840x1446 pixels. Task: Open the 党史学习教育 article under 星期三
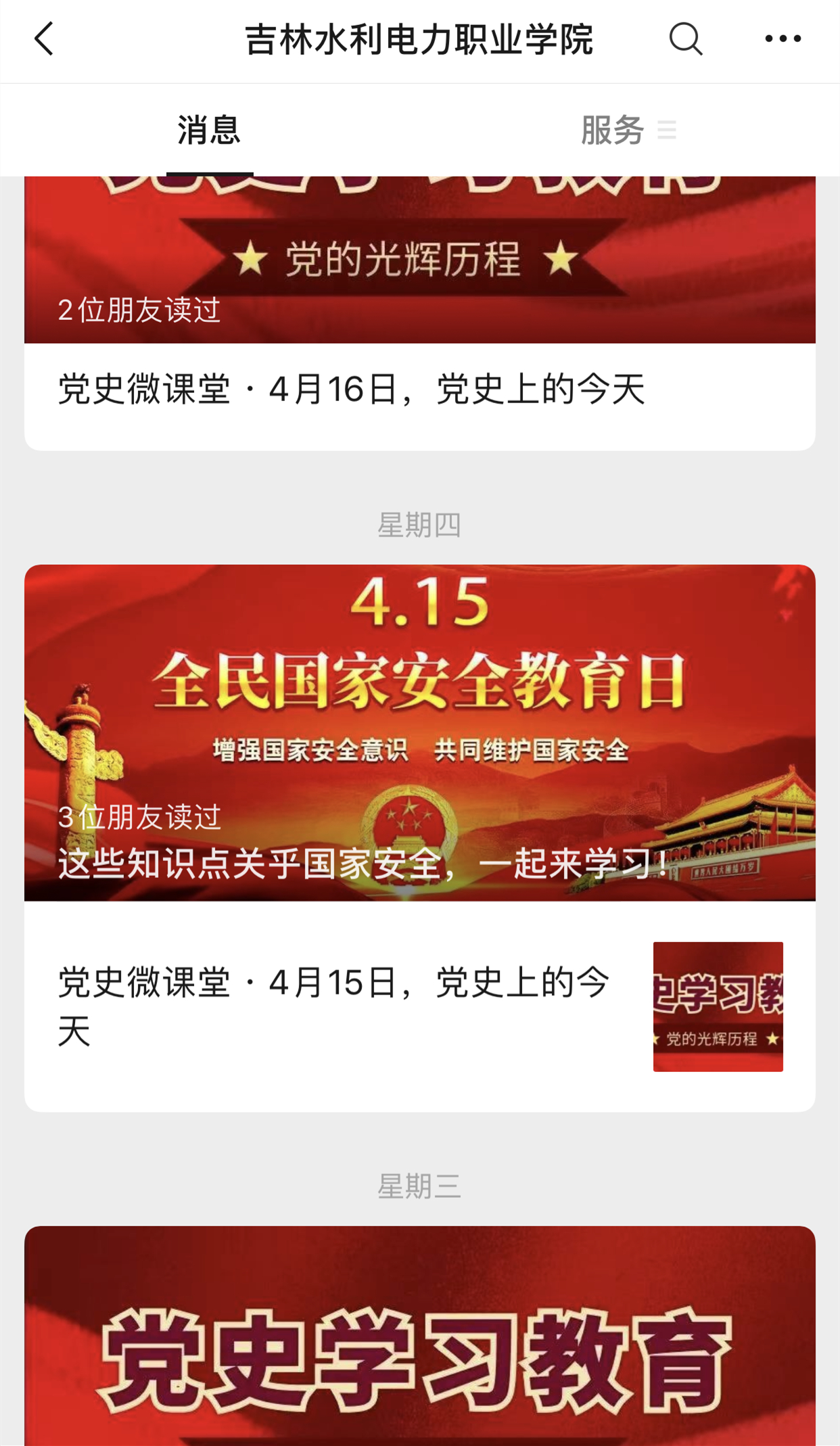[x=419, y=1339]
